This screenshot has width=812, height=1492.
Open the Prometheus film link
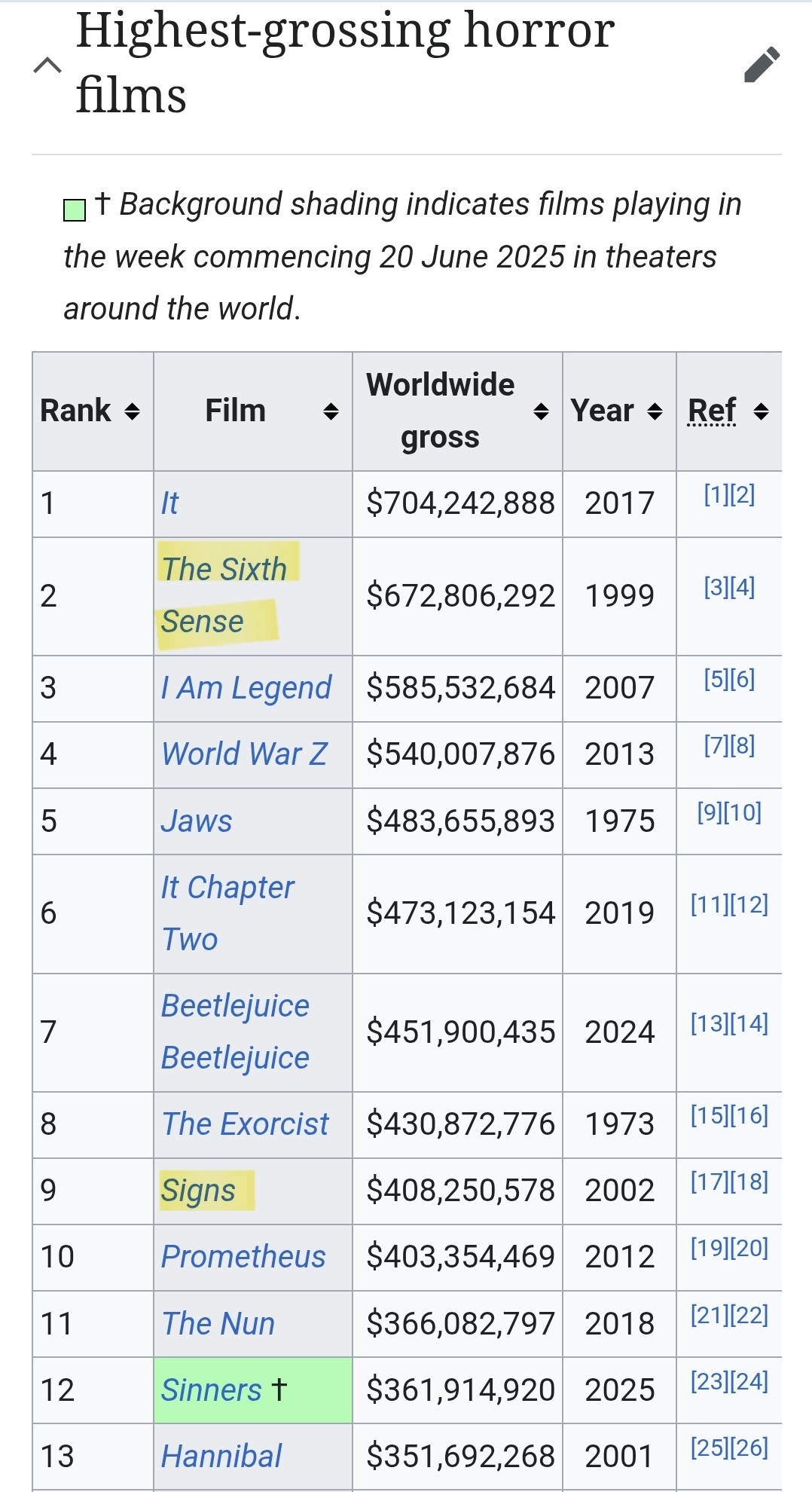[243, 1257]
